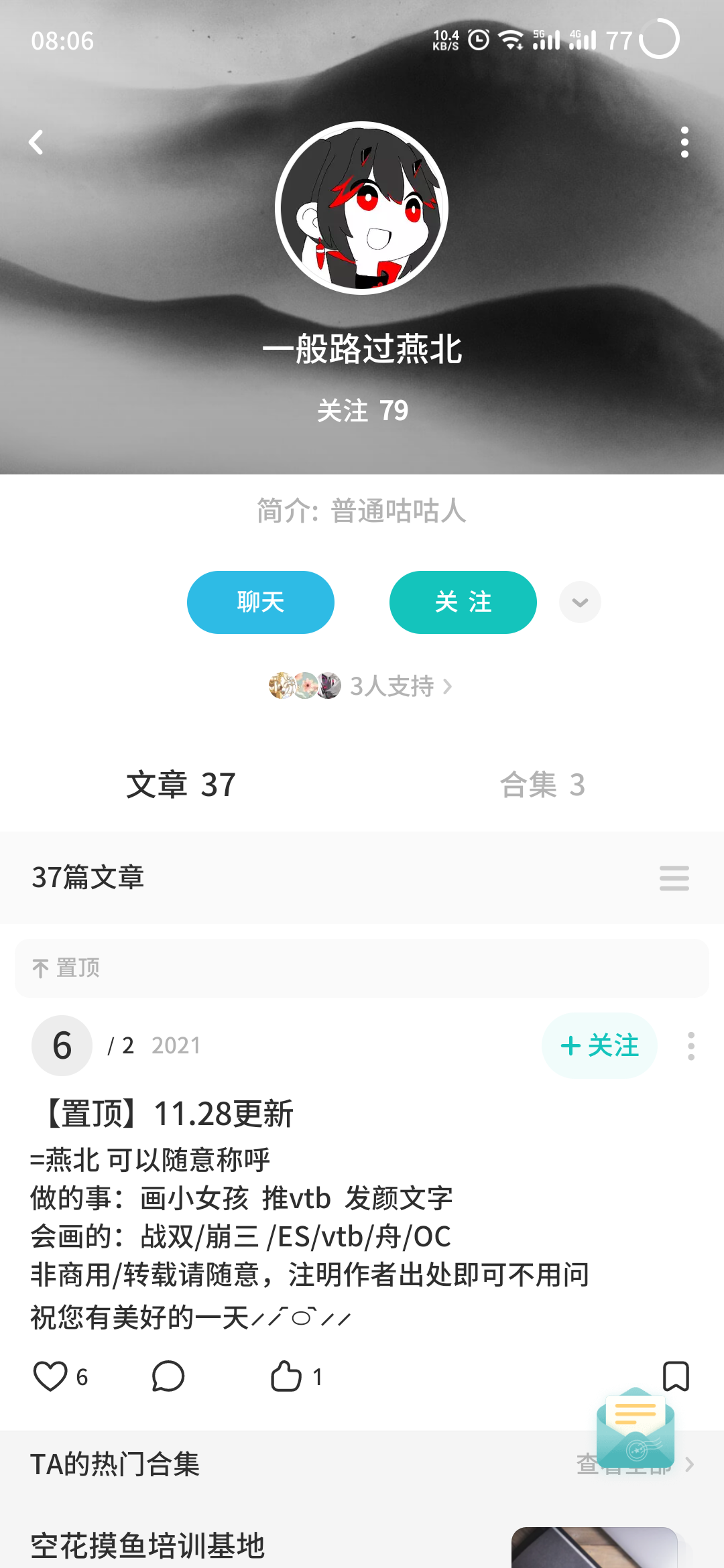Start a chat via the 聊天 button
Viewport: 724px width, 1568px height.
(261, 602)
